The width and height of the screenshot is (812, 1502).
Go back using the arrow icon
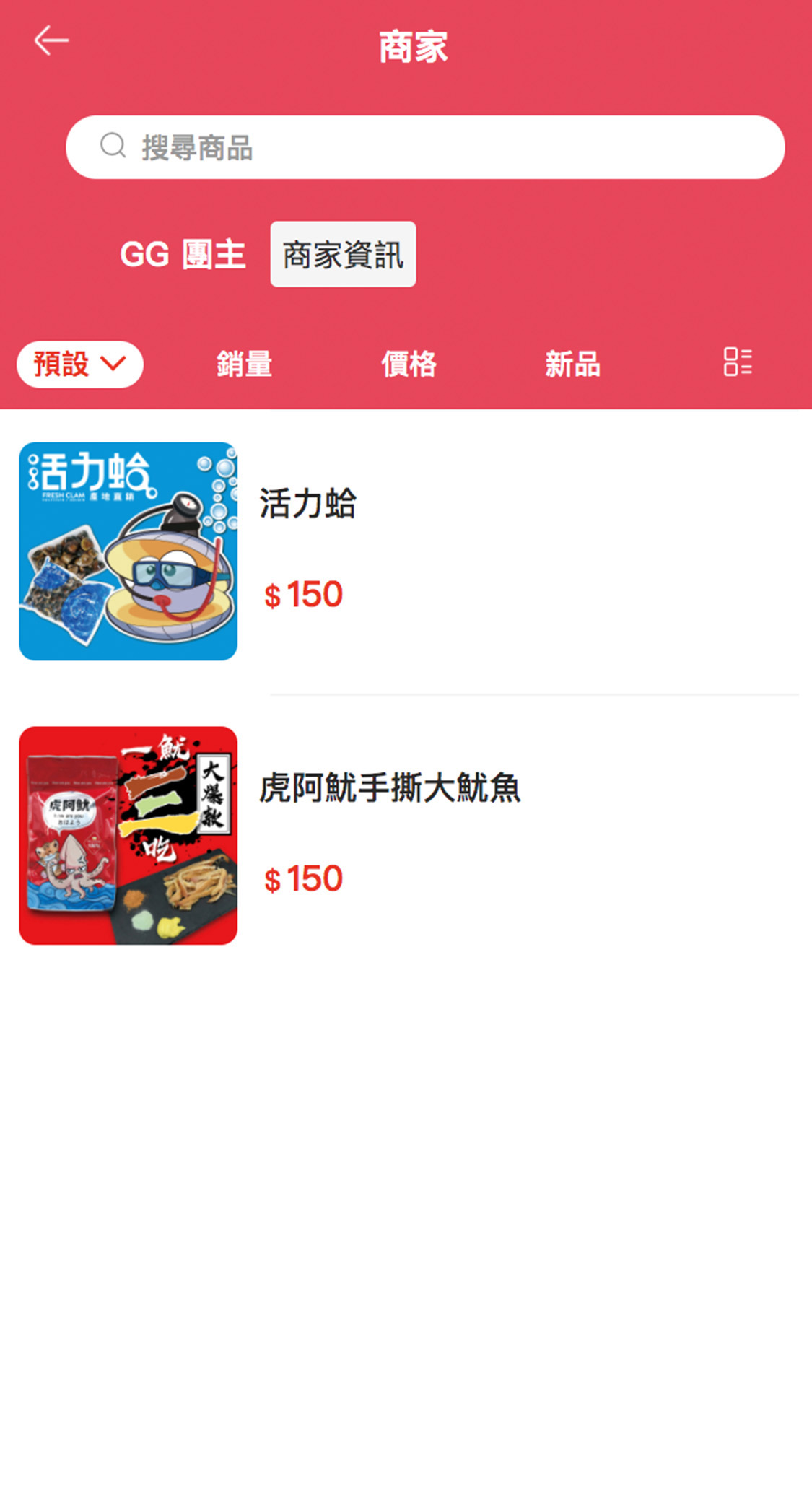tap(51, 40)
